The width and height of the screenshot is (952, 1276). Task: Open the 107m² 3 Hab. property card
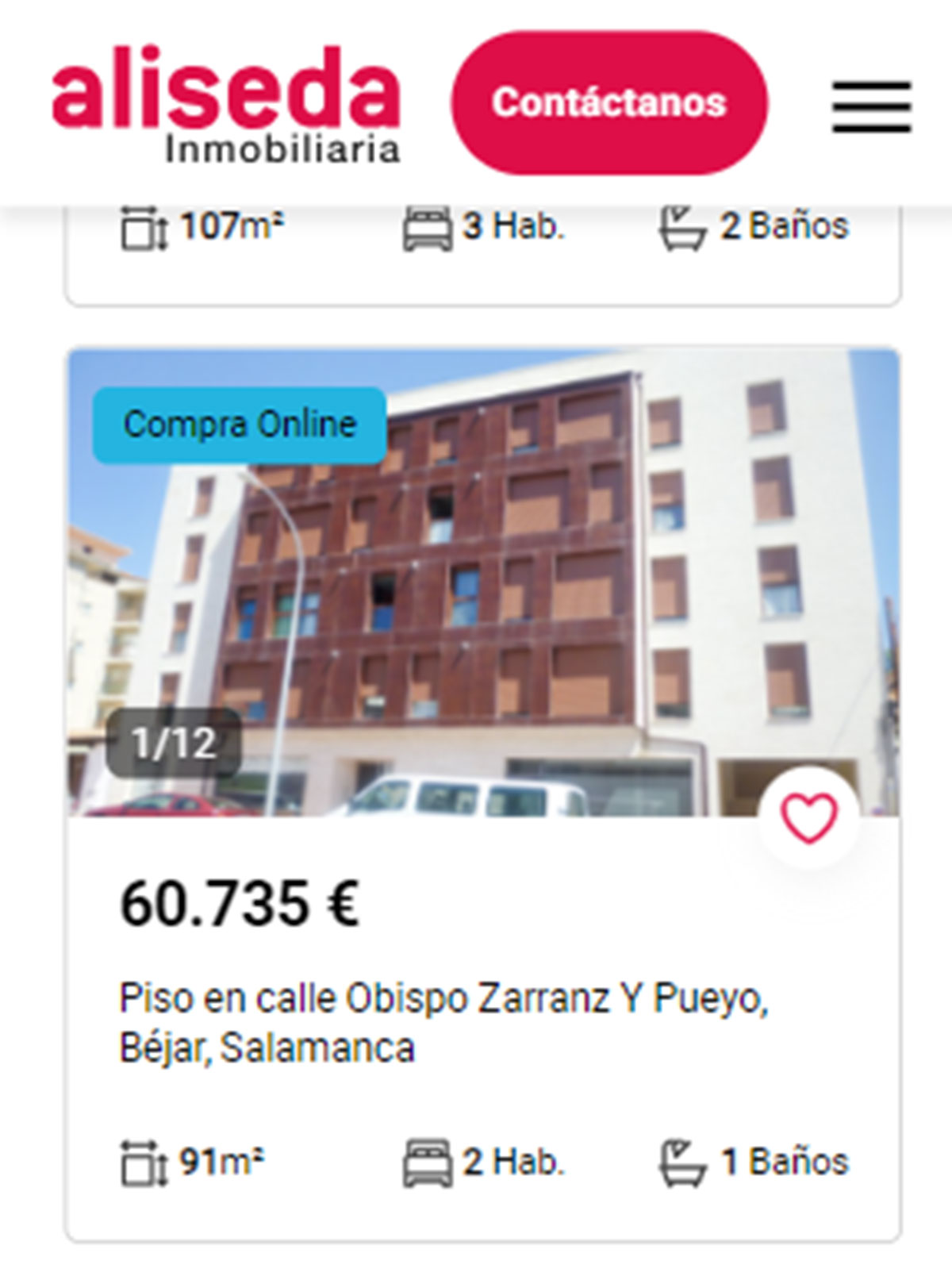484,252
